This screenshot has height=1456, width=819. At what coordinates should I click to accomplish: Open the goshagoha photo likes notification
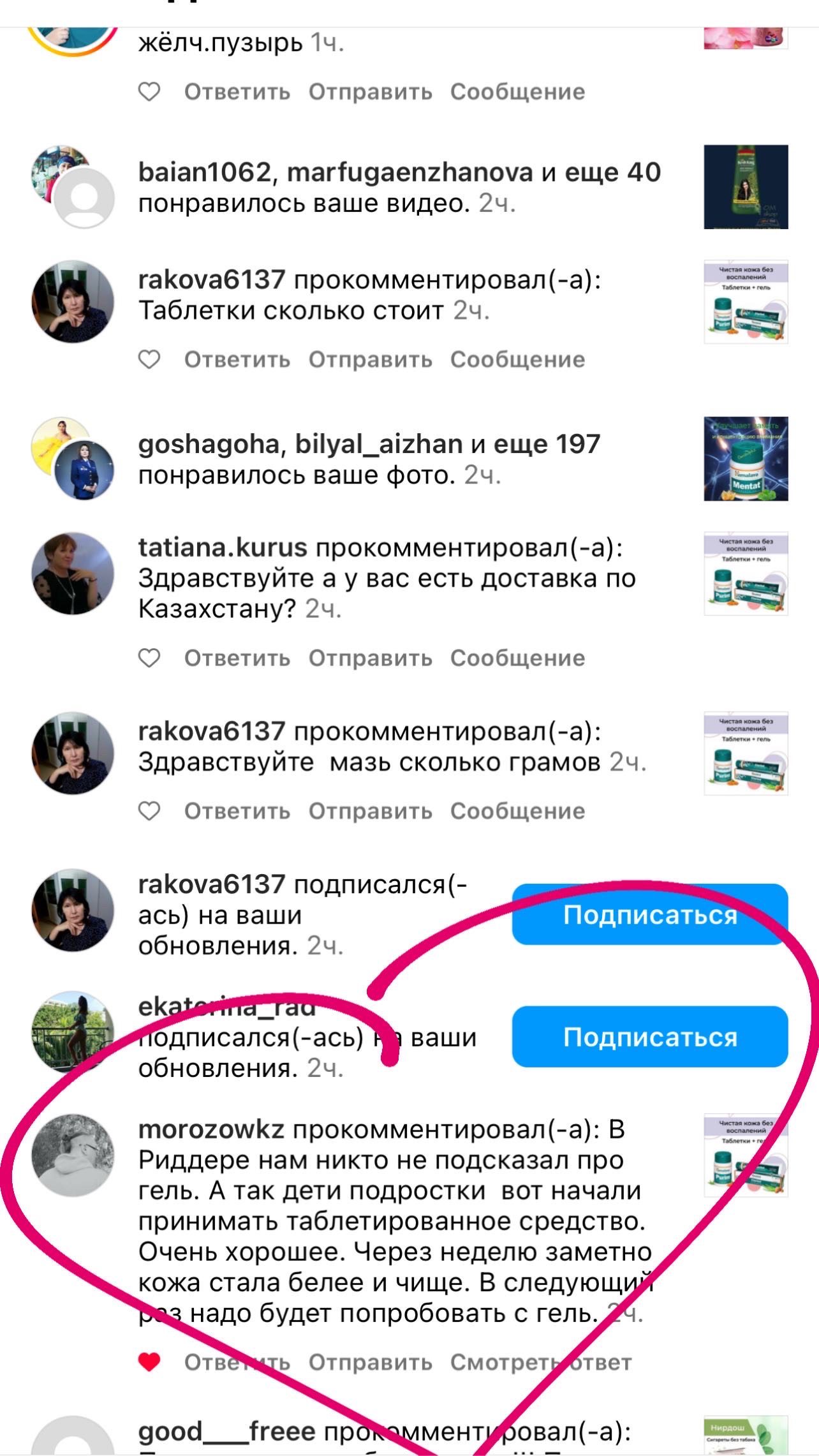pyautogui.click(x=370, y=459)
